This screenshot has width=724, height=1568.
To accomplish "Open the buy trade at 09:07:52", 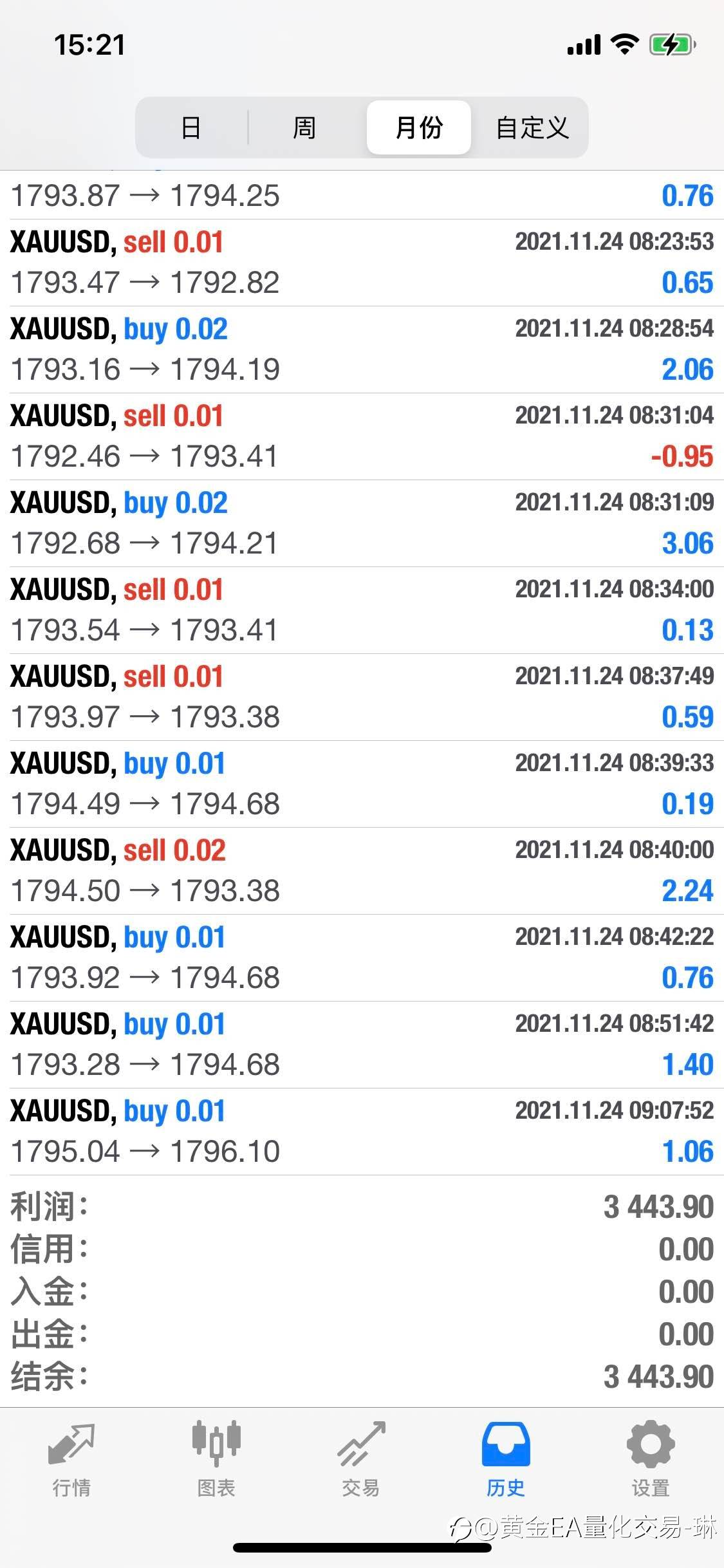I will [x=362, y=1132].
